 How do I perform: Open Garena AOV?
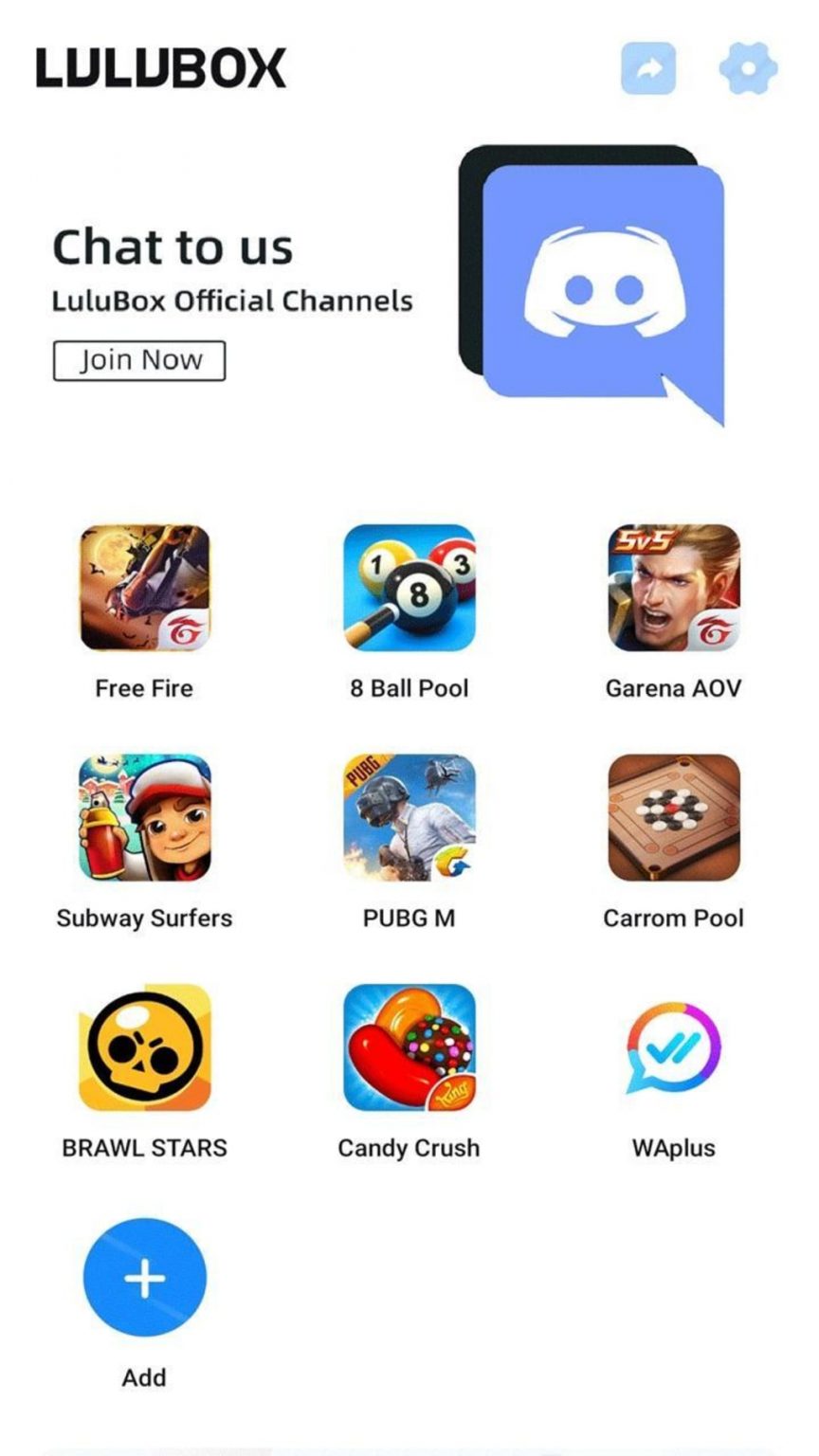(x=673, y=589)
